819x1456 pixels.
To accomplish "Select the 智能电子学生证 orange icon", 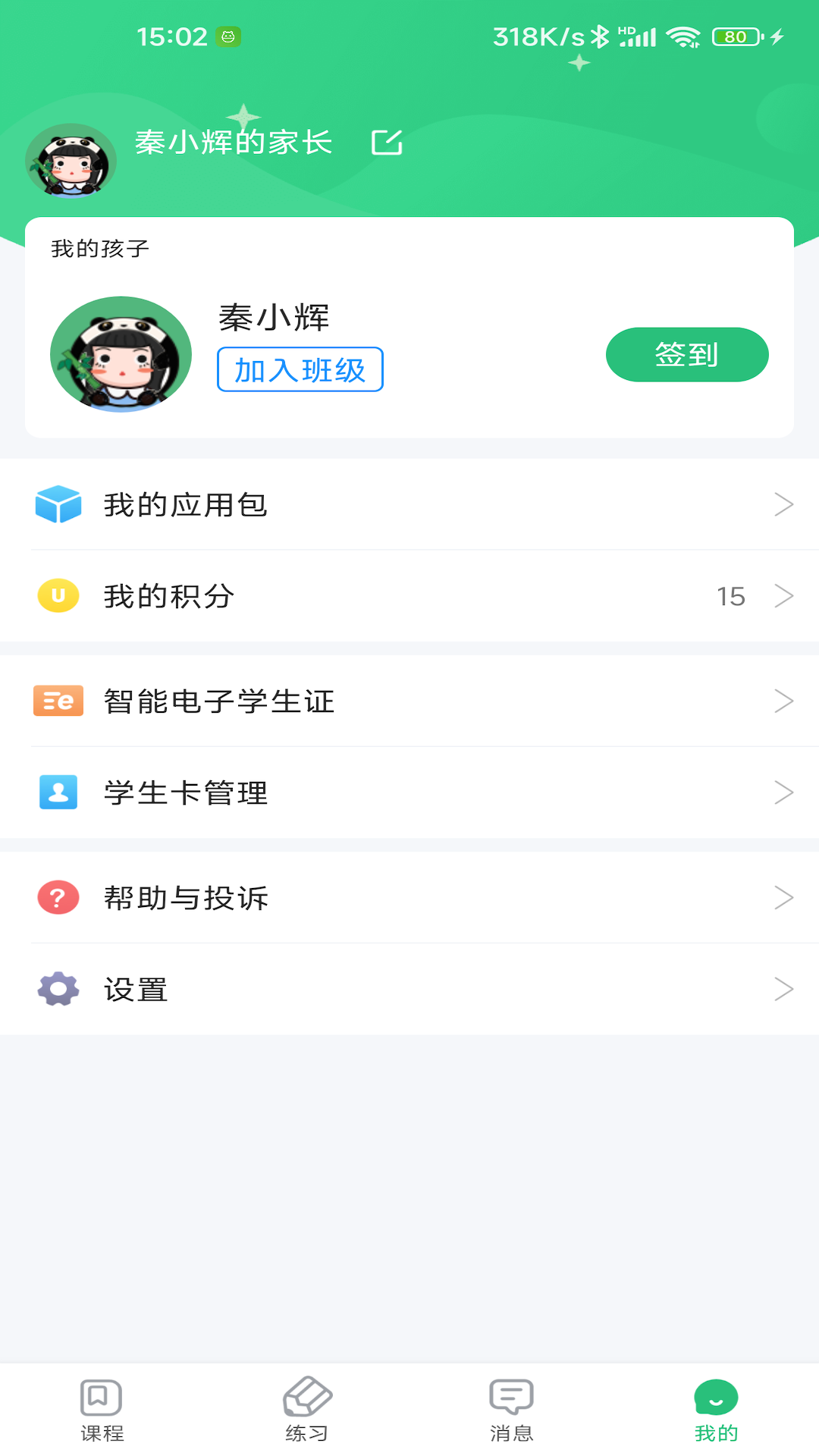I will pos(58,701).
